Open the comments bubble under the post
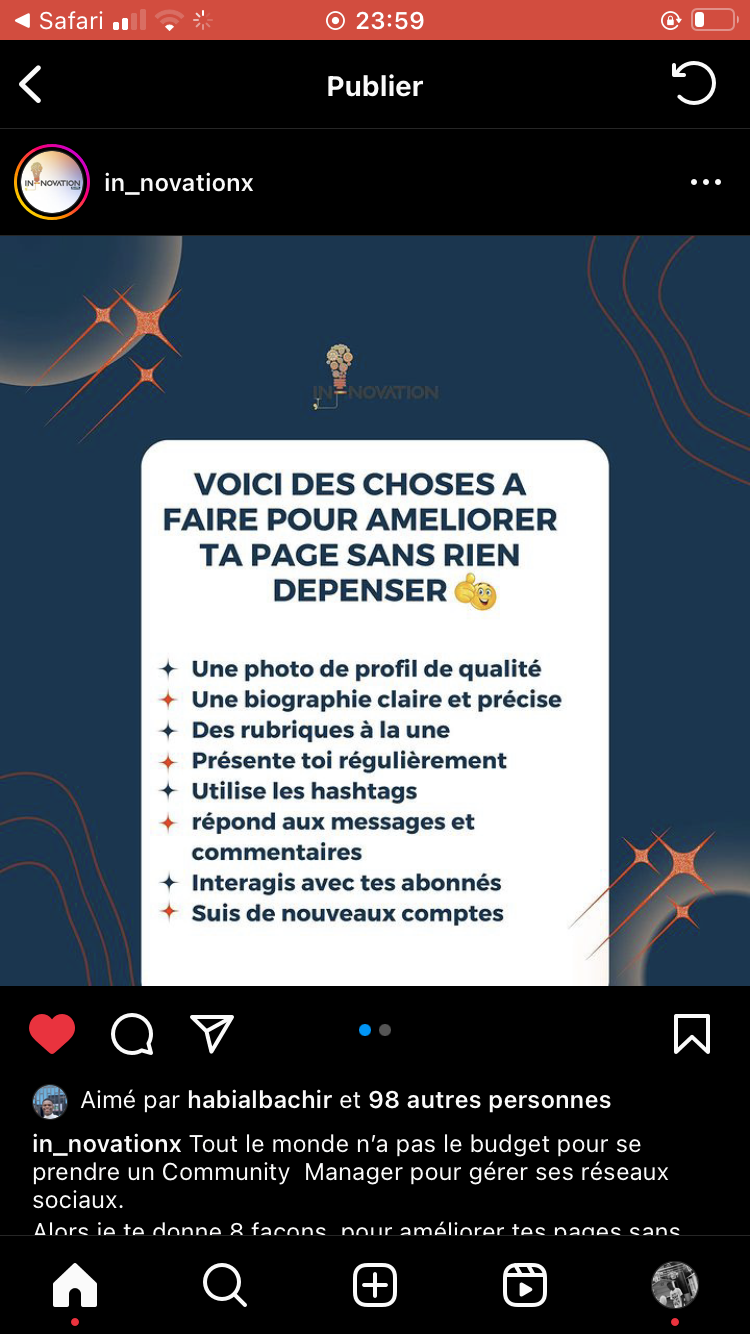The height and width of the screenshot is (1334, 750). (x=132, y=1034)
